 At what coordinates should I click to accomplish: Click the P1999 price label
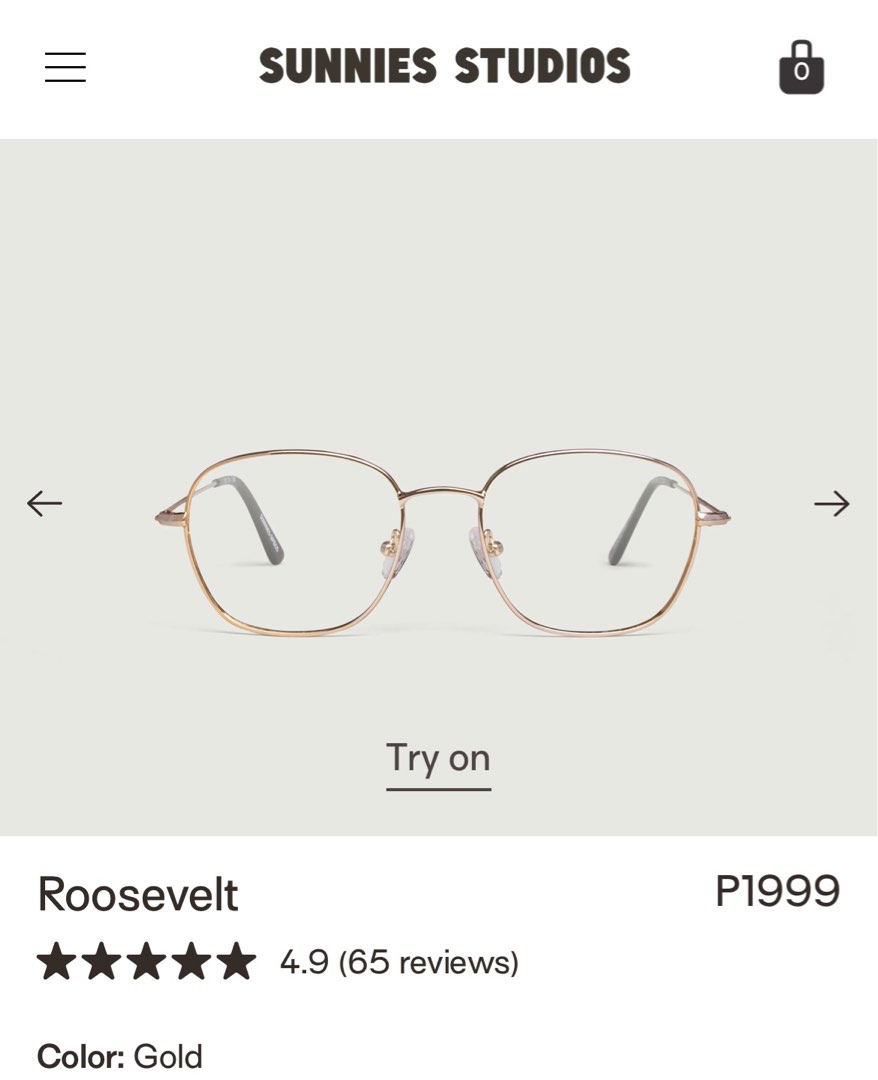pos(777,893)
